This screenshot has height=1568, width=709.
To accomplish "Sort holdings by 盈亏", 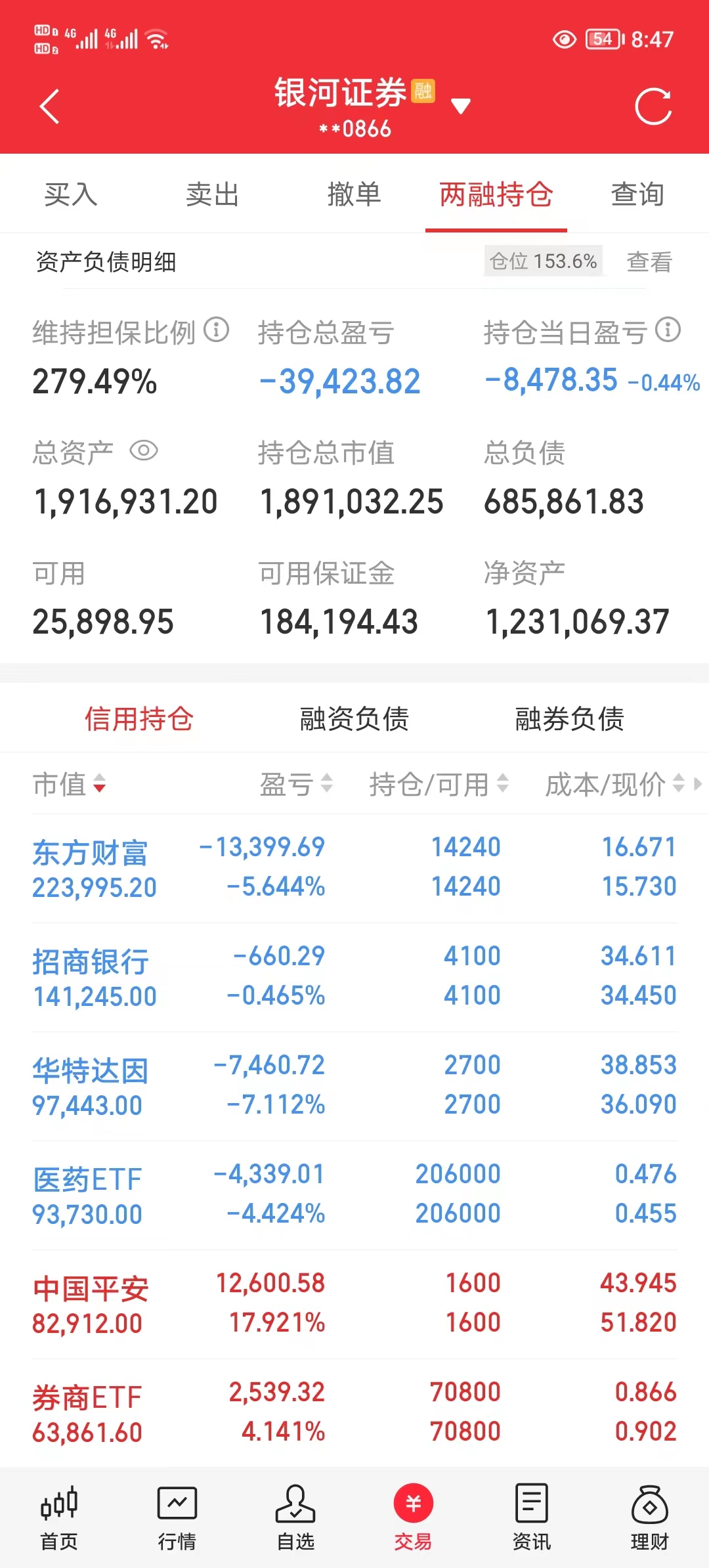I will pyautogui.click(x=296, y=784).
